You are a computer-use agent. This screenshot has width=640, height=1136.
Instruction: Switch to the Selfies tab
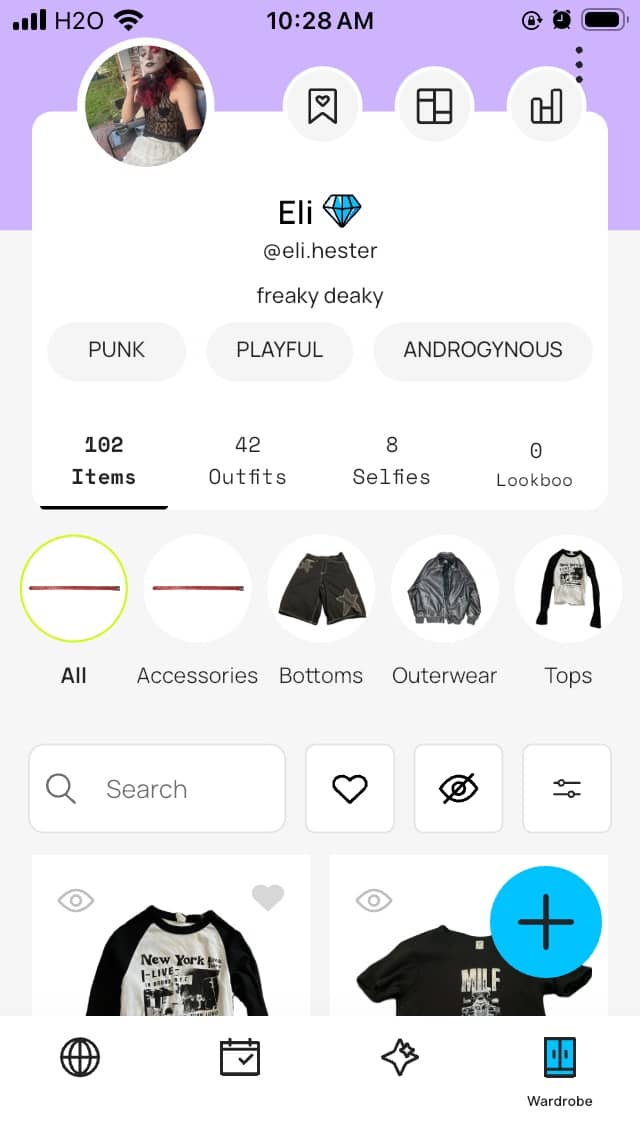pos(391,460)
